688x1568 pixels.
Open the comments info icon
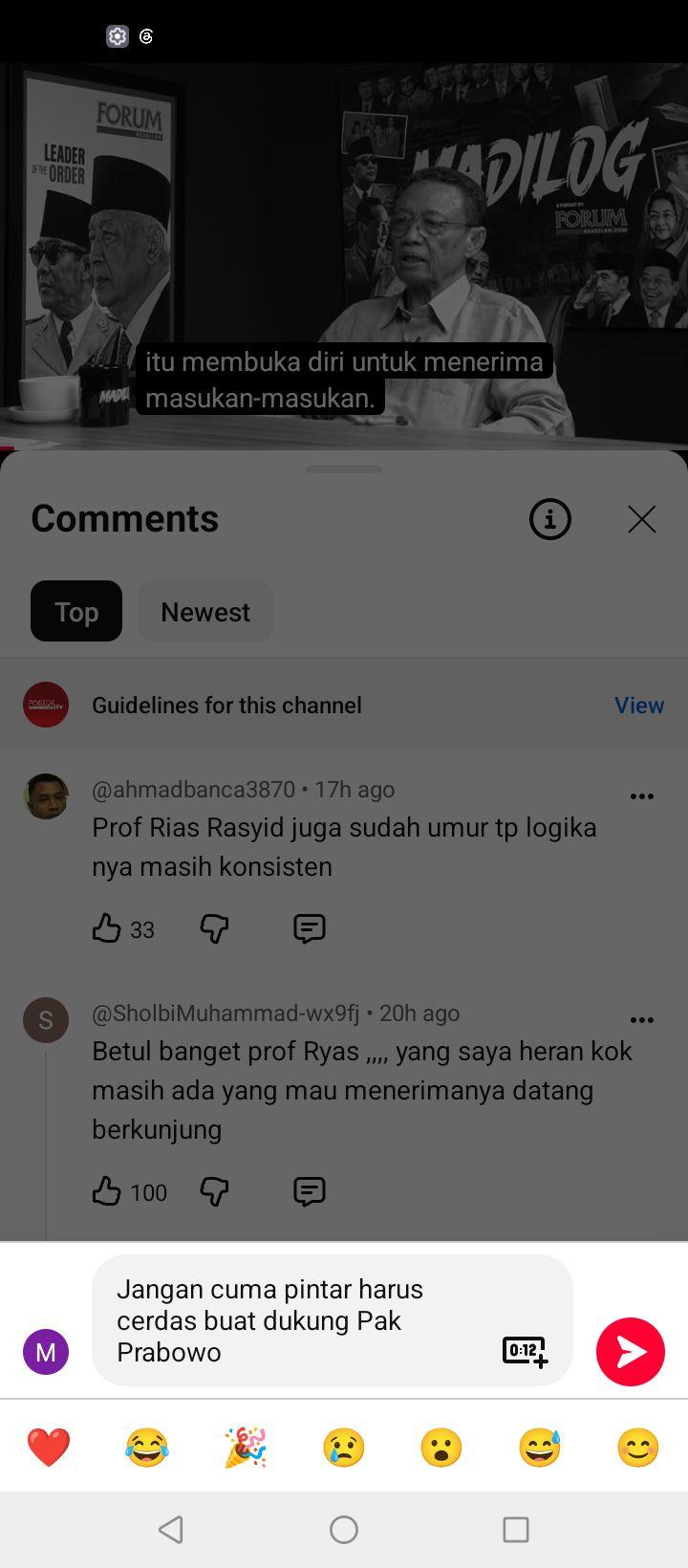[x=550, y=519]
